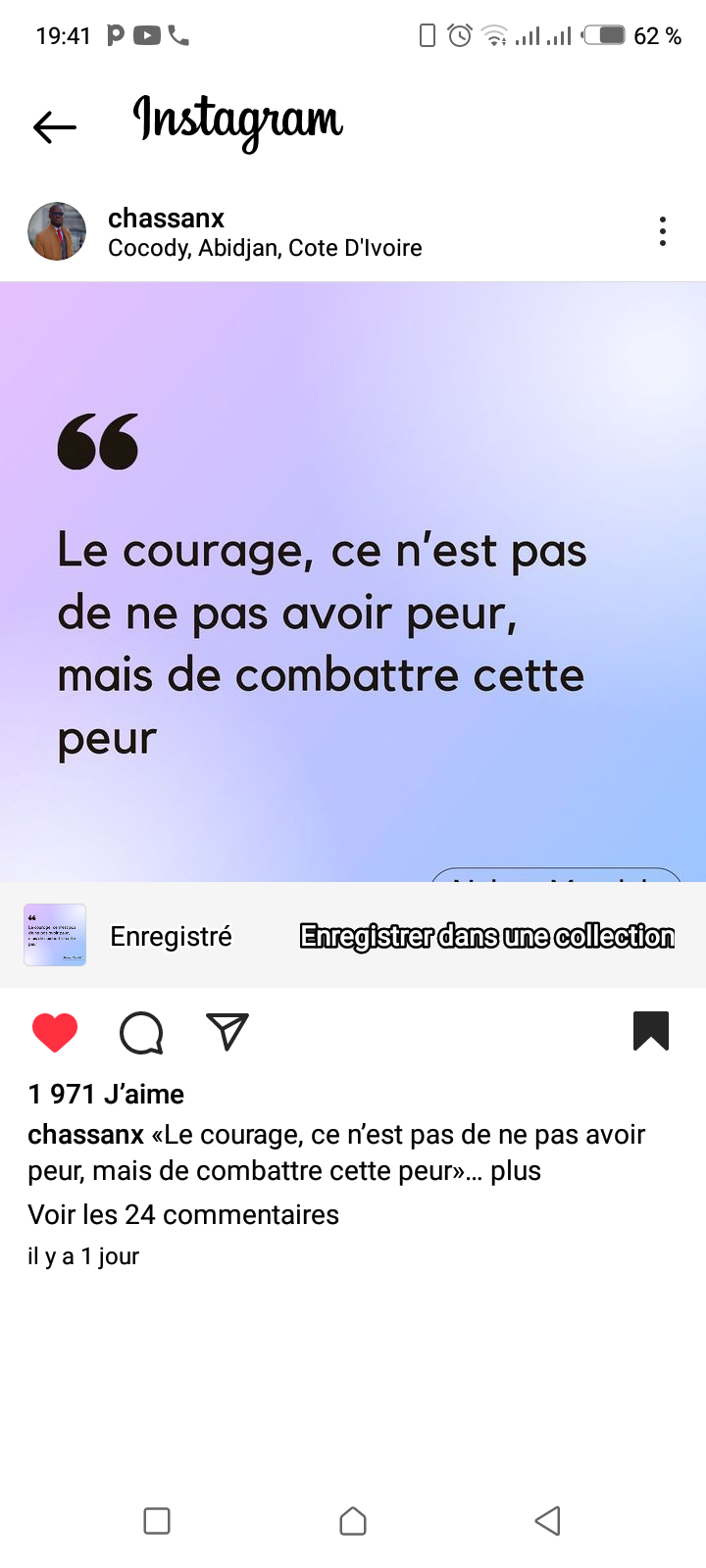Go back using the top arrow
The image size is (706, 1568).
pos(55,126)
